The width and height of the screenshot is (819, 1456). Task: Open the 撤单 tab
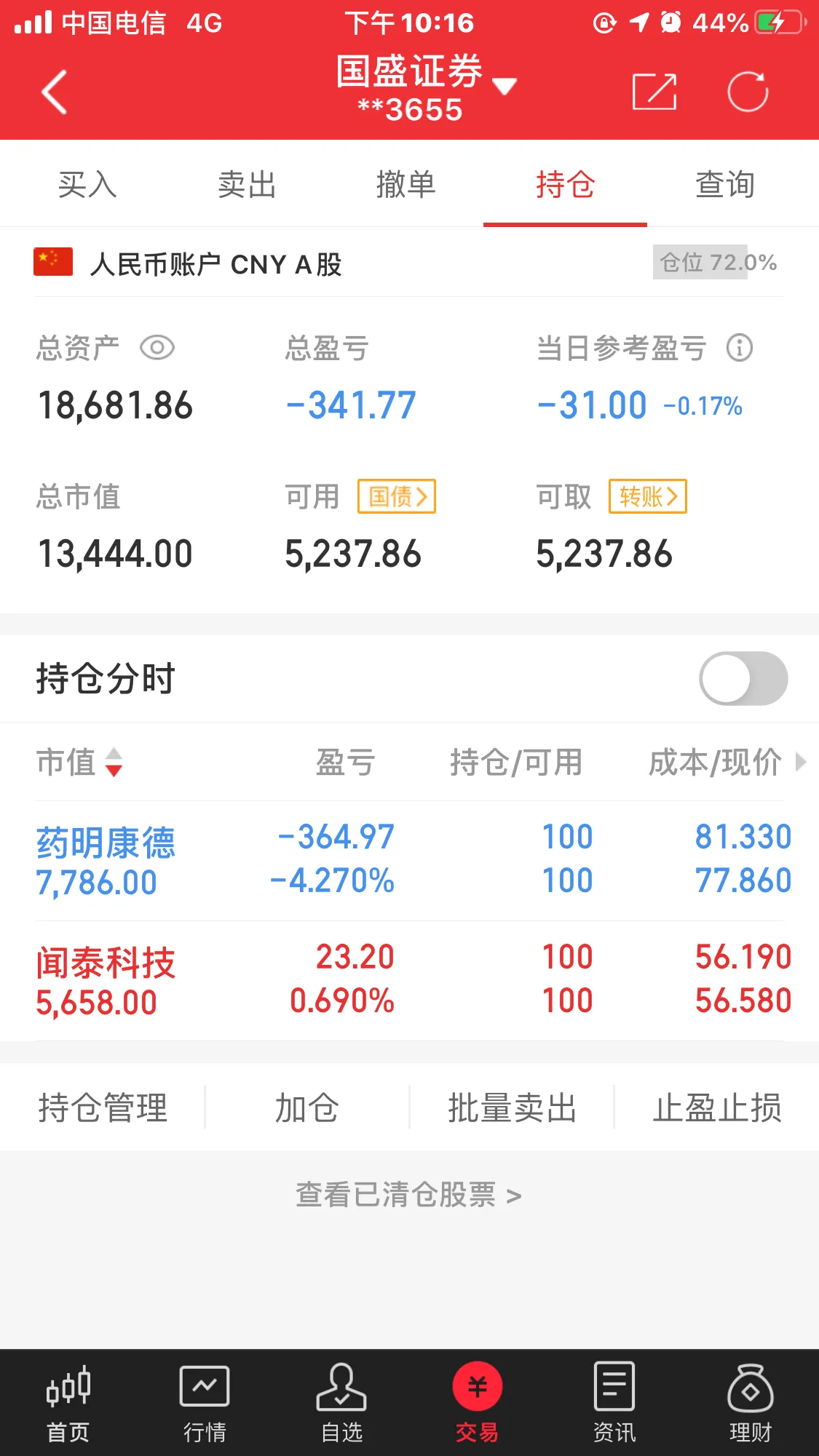click(405, 184)
